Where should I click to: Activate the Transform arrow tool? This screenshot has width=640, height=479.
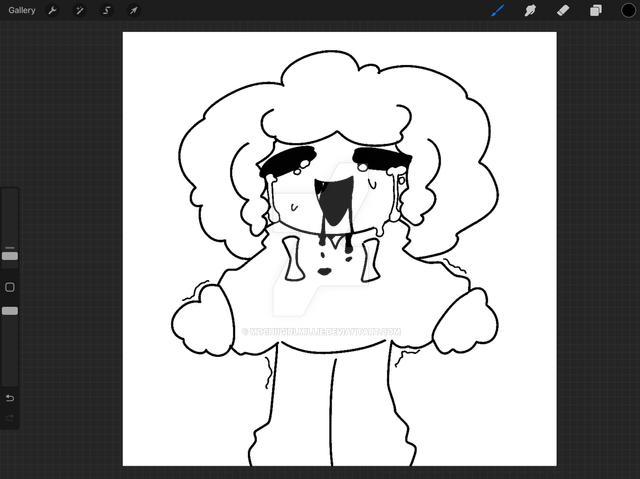tap(134, 10)
